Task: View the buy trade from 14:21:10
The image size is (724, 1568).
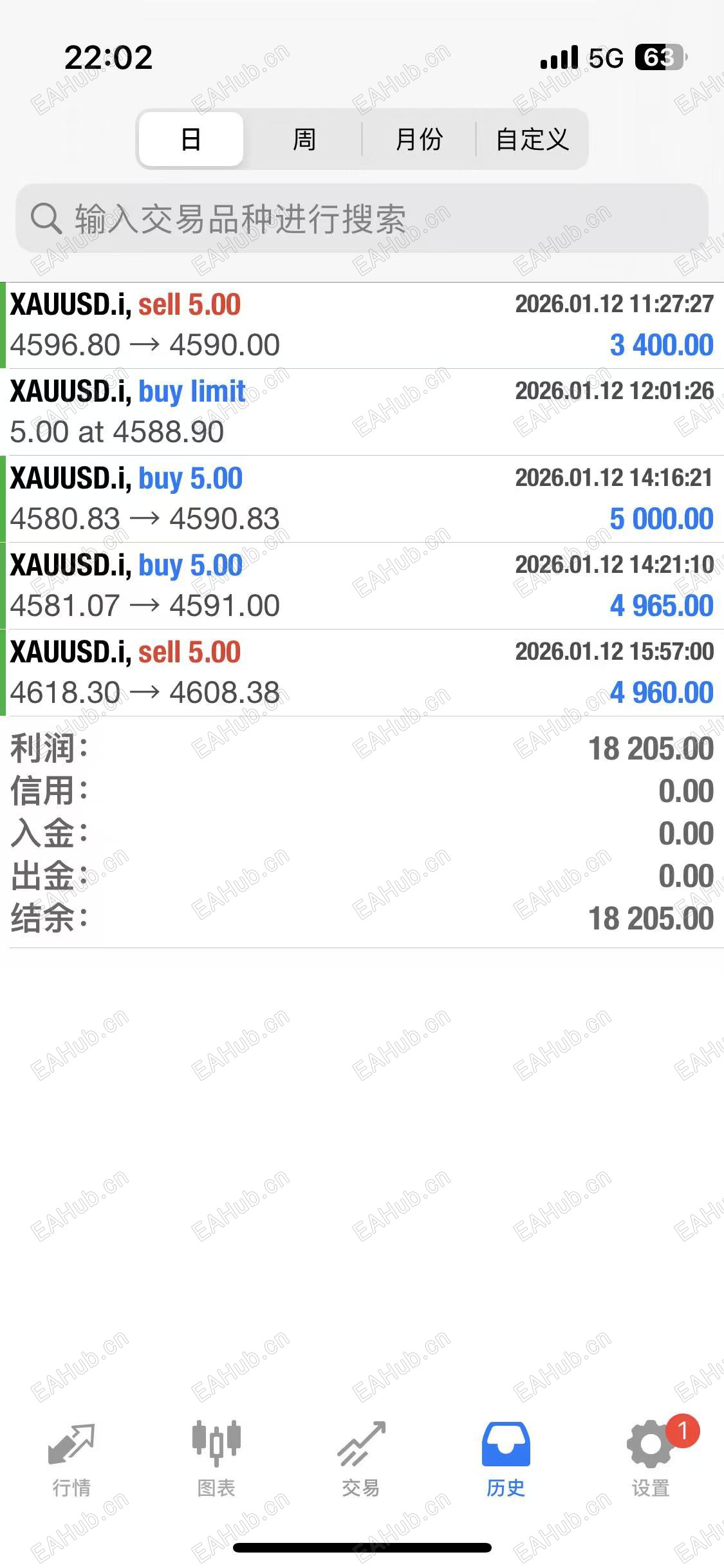Action: pos(362,586)
